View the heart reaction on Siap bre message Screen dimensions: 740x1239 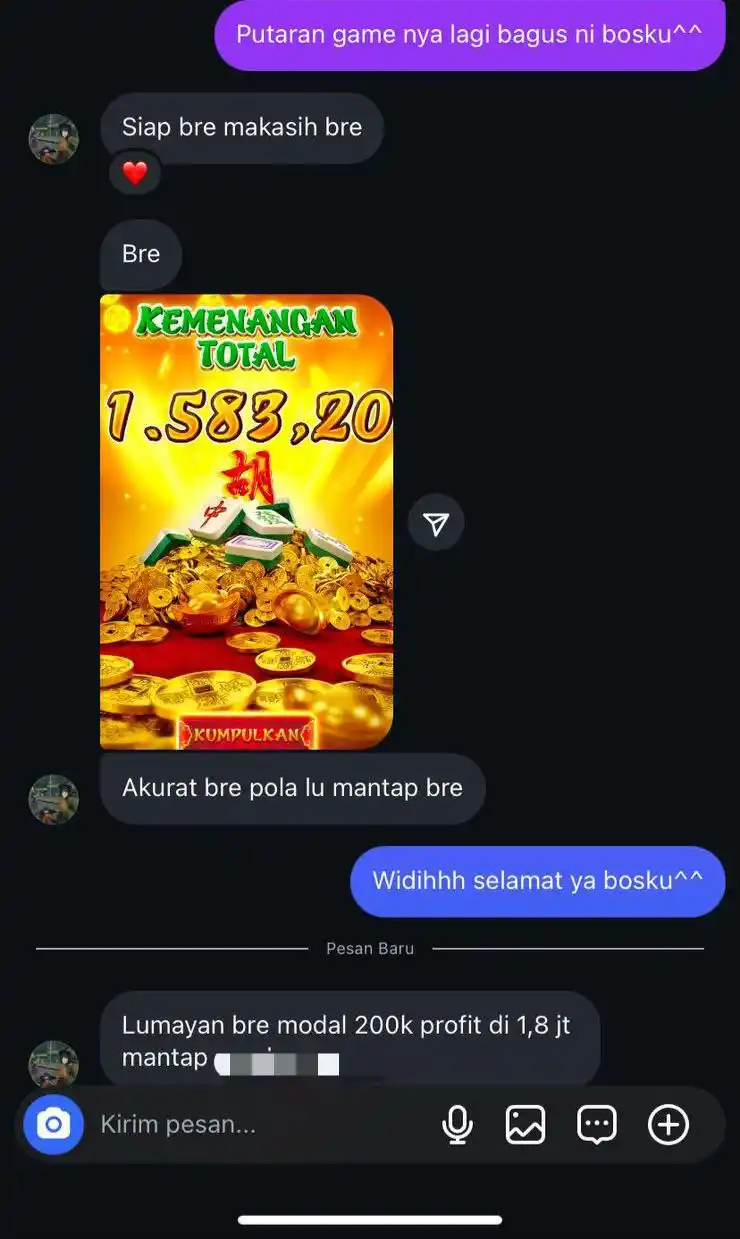click(x=135, y=174)
